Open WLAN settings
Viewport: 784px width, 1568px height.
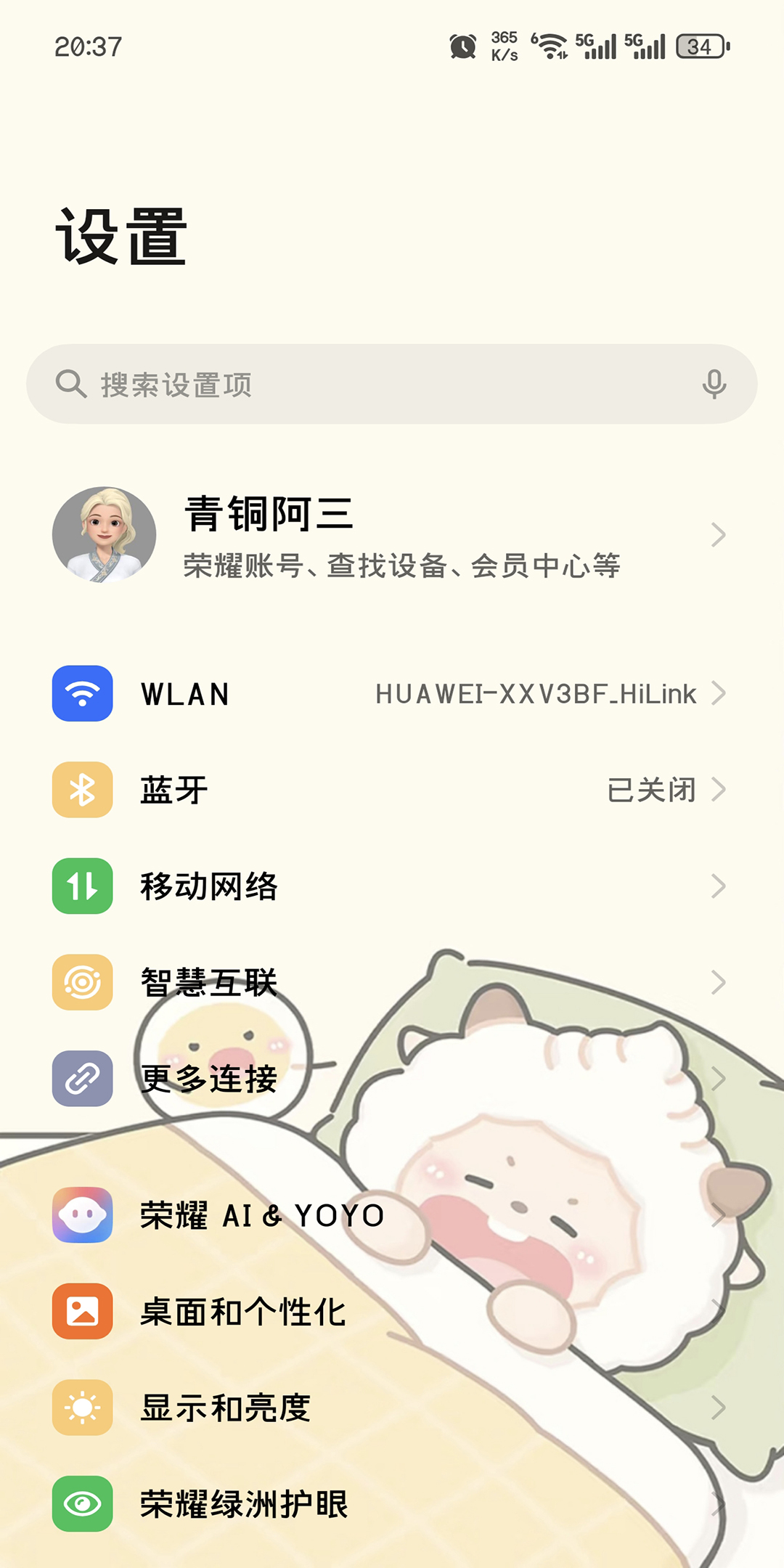pyautogui.click(x=392, y=693)
